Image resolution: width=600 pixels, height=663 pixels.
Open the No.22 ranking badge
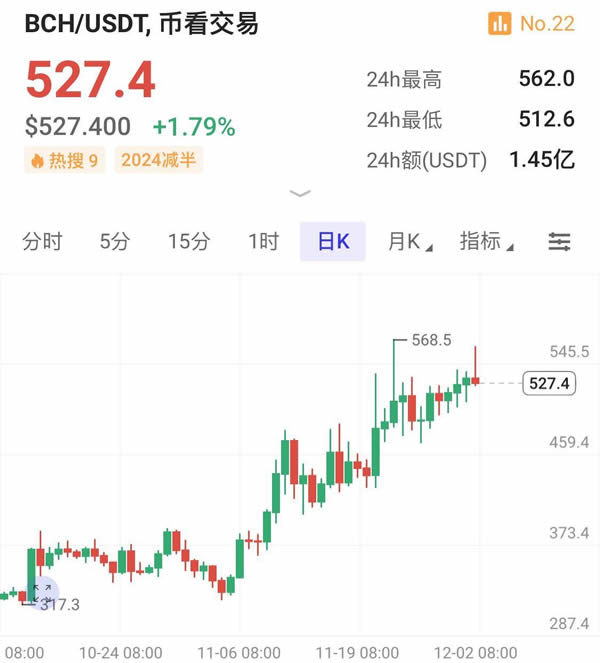tap(531, 23)
